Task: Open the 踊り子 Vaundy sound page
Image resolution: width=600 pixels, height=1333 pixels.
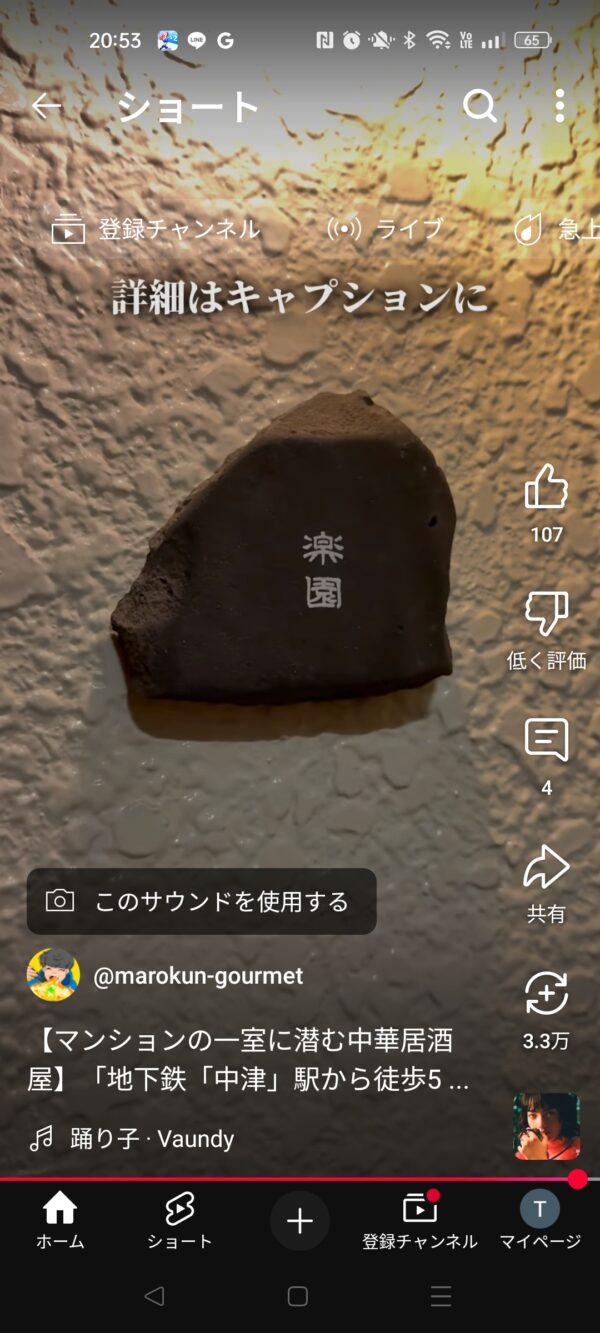Action: point(152,1138)
